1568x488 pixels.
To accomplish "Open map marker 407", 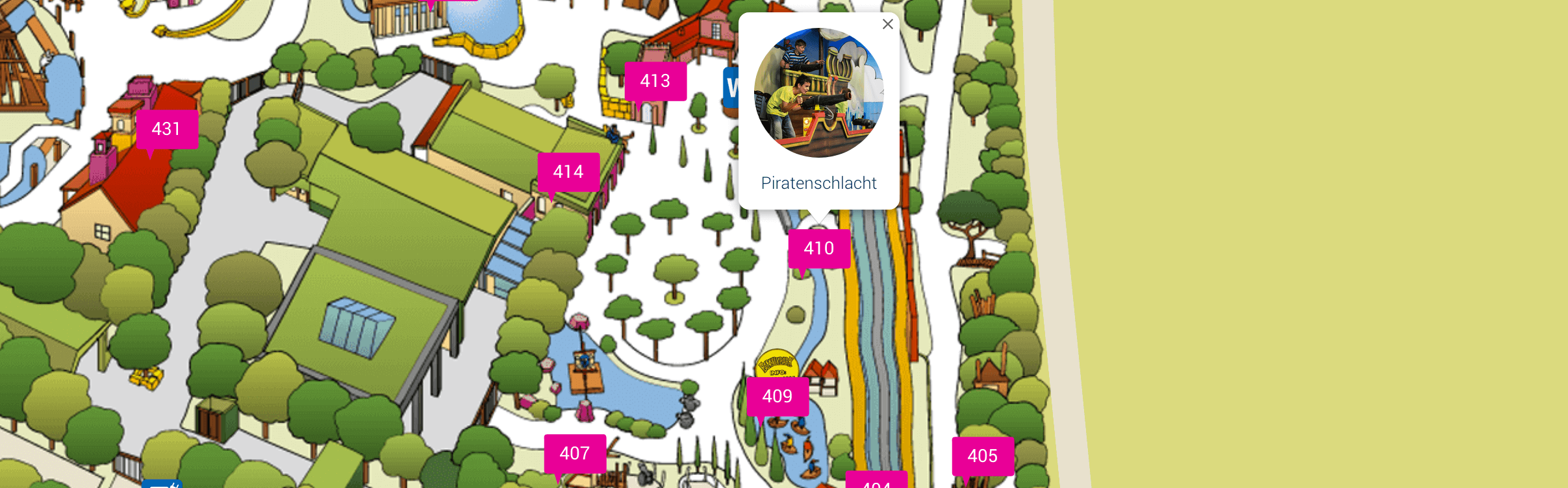I will pyautogui.click(x=575, y=454).
